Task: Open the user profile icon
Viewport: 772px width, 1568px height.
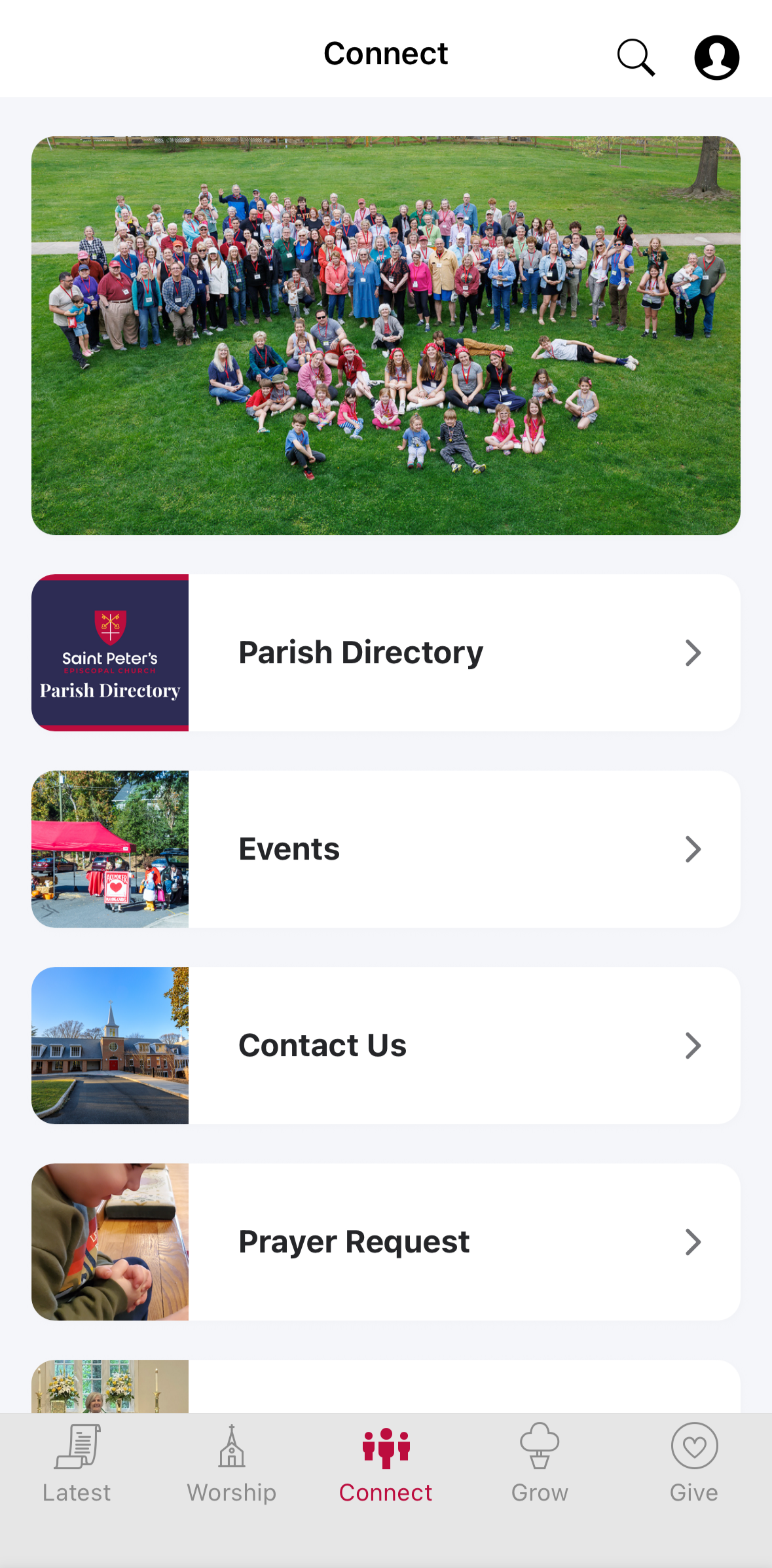Action: pos(716,58)
